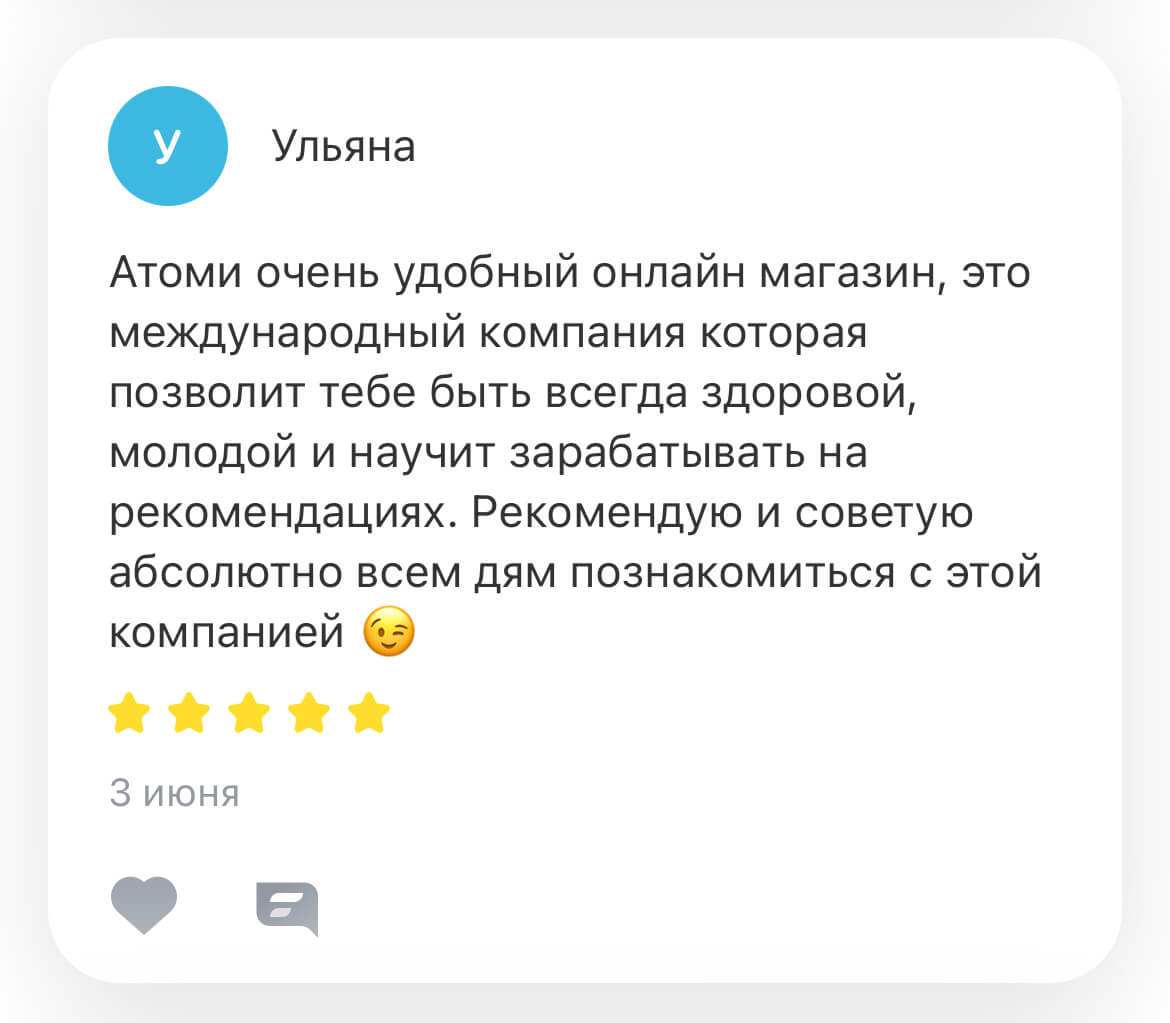This screenshot has height=1023, width=1170.
Task: Like Ульяна's review with the heart
Action: [x=143, y=904]
